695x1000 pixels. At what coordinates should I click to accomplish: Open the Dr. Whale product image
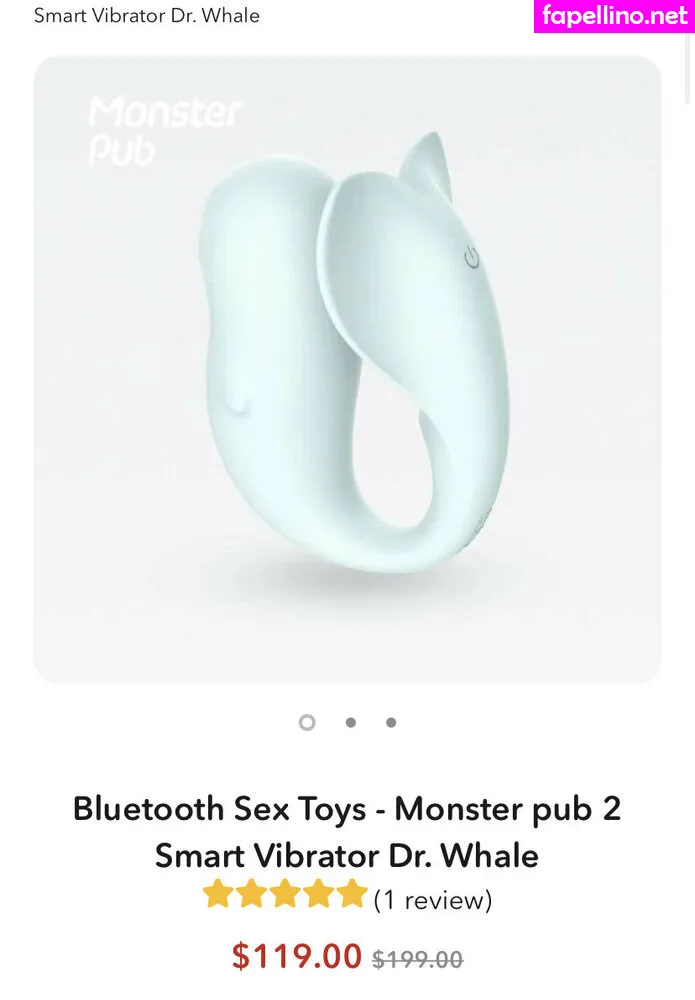tap(347, 370)
